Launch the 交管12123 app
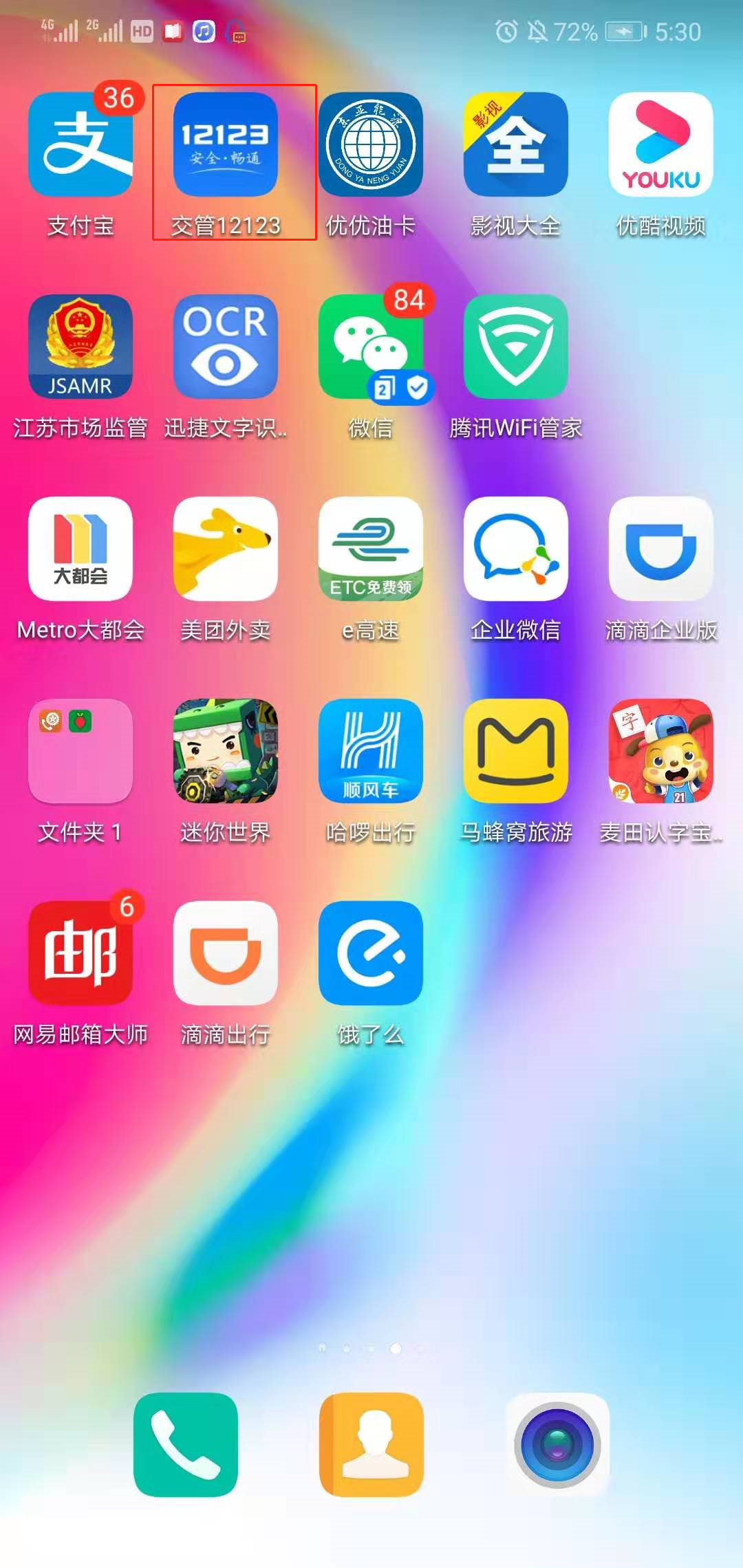Viewport: 743px width, 1568px height. tap(226, 145)
